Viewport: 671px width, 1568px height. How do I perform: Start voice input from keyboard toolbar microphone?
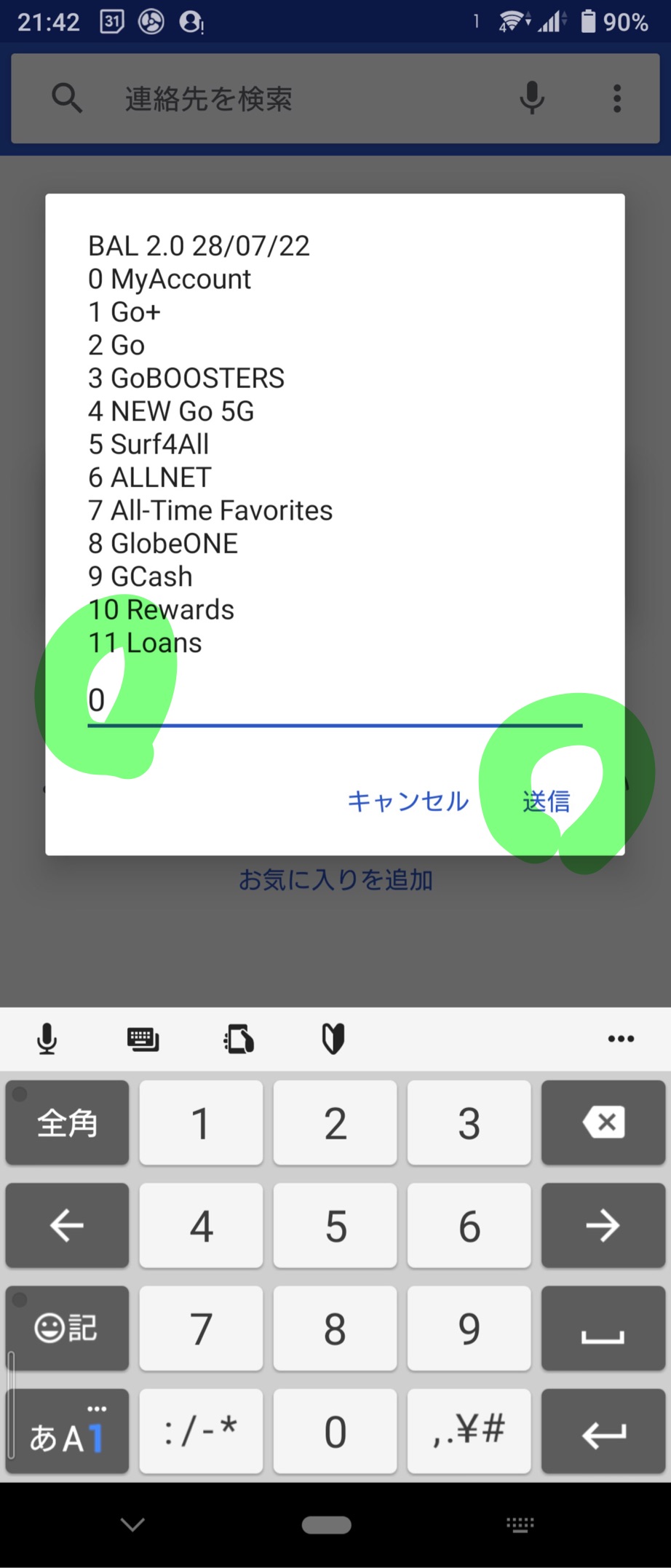point(47,1039)
